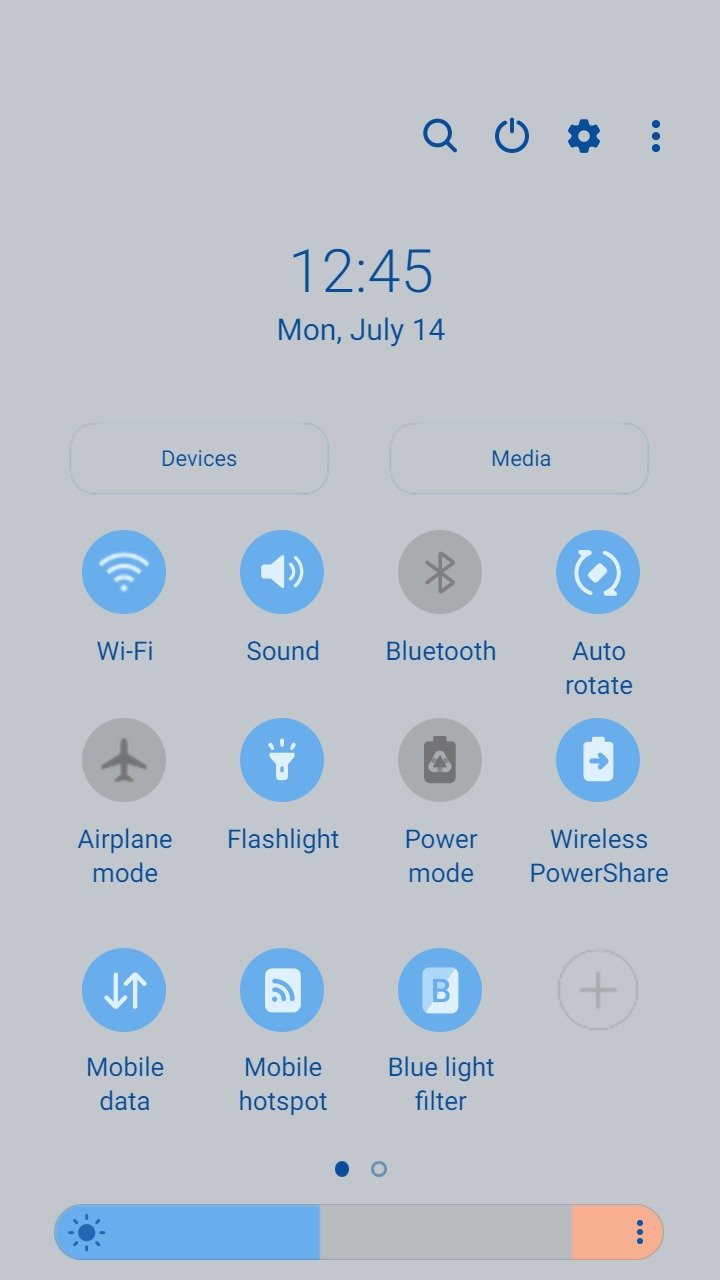Open the Devices panel
The image size is (720, 1280).
pos(199,458)
